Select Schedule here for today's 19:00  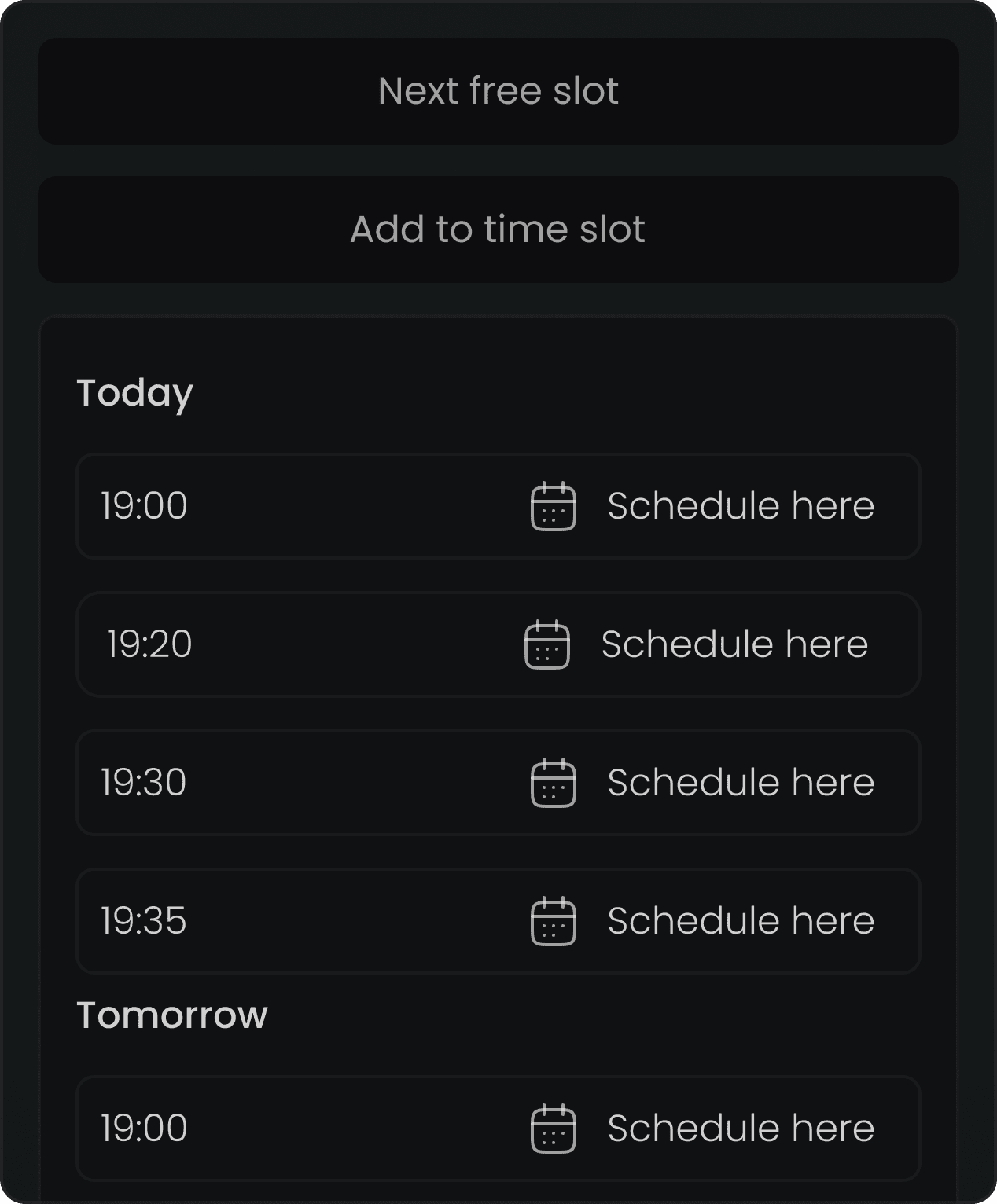tap(740, 506)
